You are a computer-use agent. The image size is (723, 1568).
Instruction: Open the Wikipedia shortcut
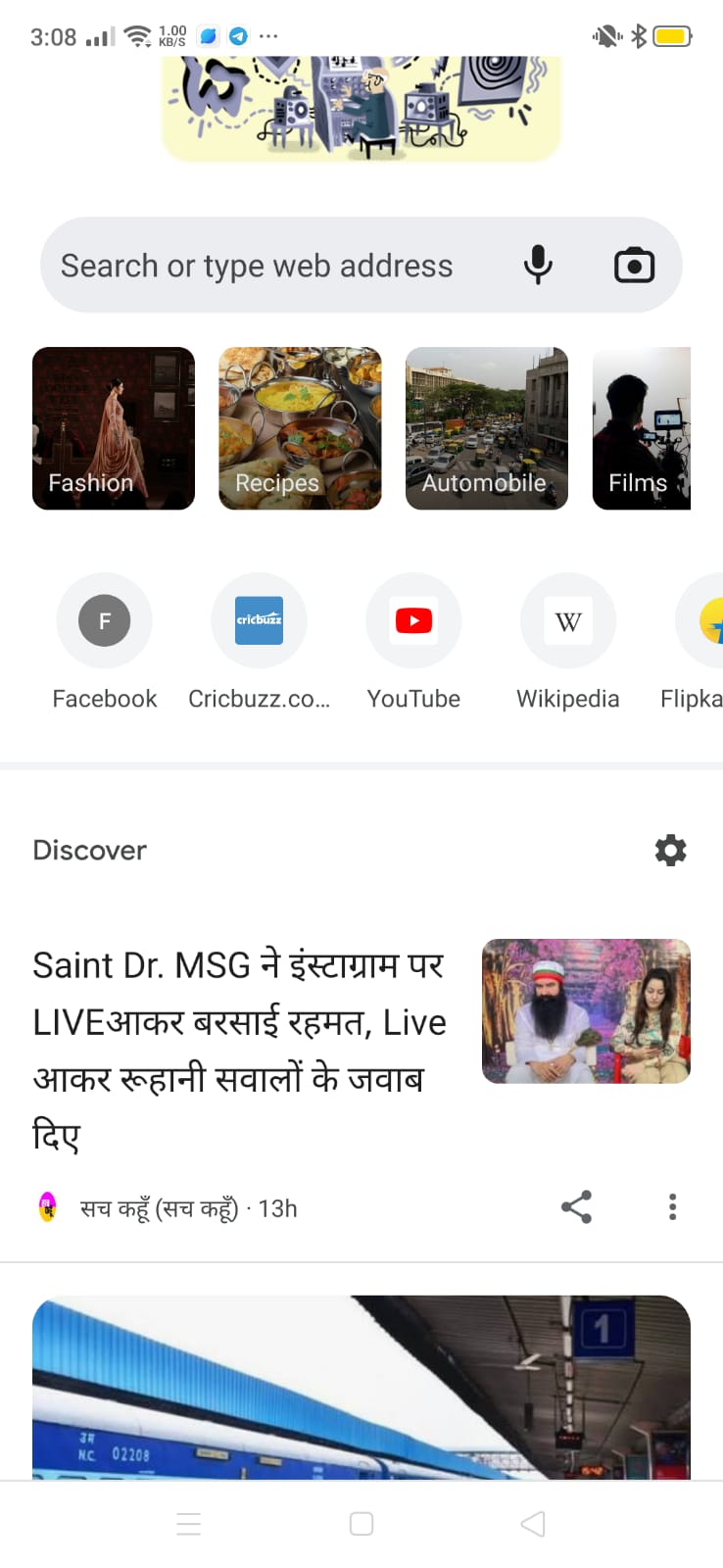coord(568,621)
